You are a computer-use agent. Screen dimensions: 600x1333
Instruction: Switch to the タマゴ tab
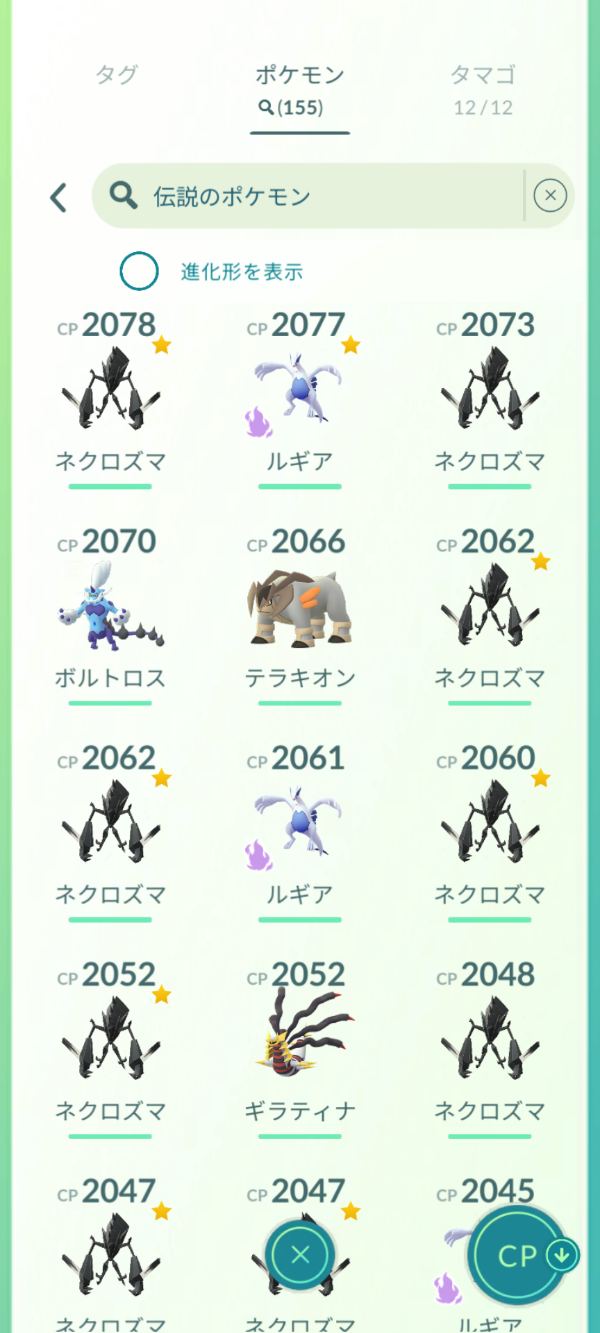point(482,88)
